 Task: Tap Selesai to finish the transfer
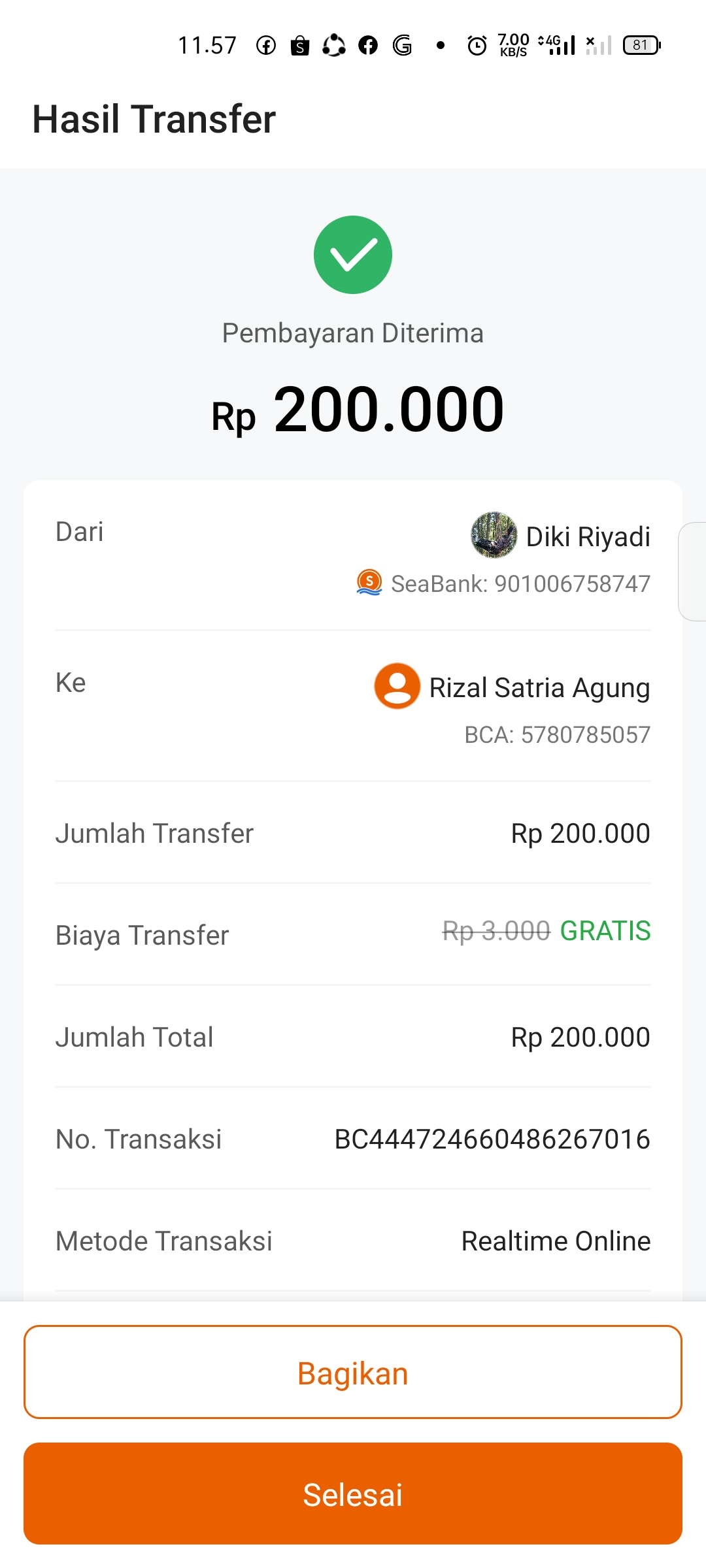pos(353,1494)
